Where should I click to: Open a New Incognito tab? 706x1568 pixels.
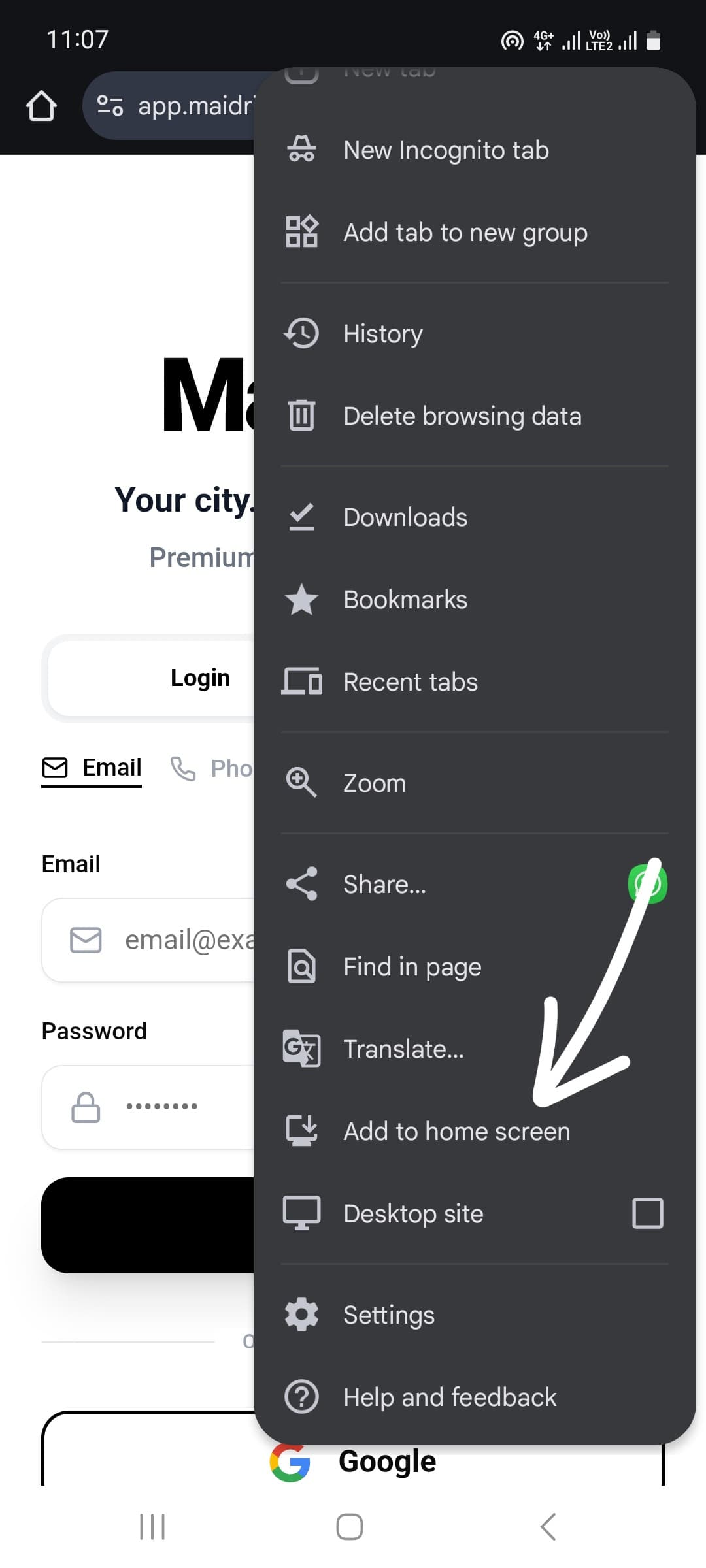coord(446,150)
